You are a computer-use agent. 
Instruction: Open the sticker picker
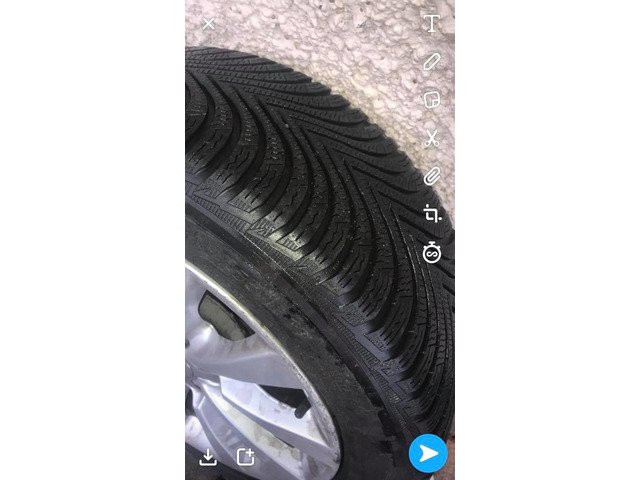431,99
